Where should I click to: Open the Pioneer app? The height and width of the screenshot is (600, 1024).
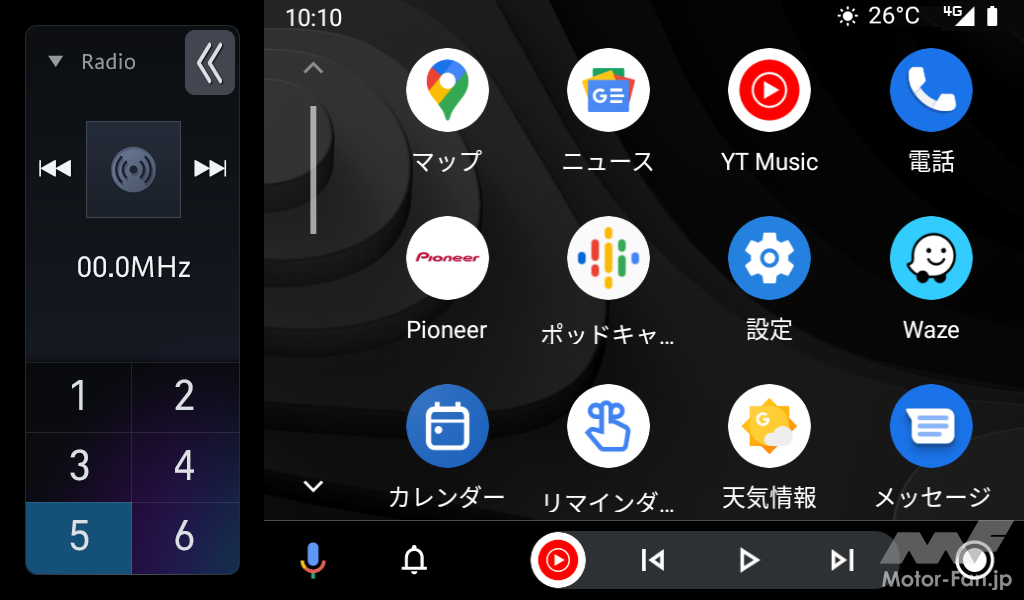447,258
